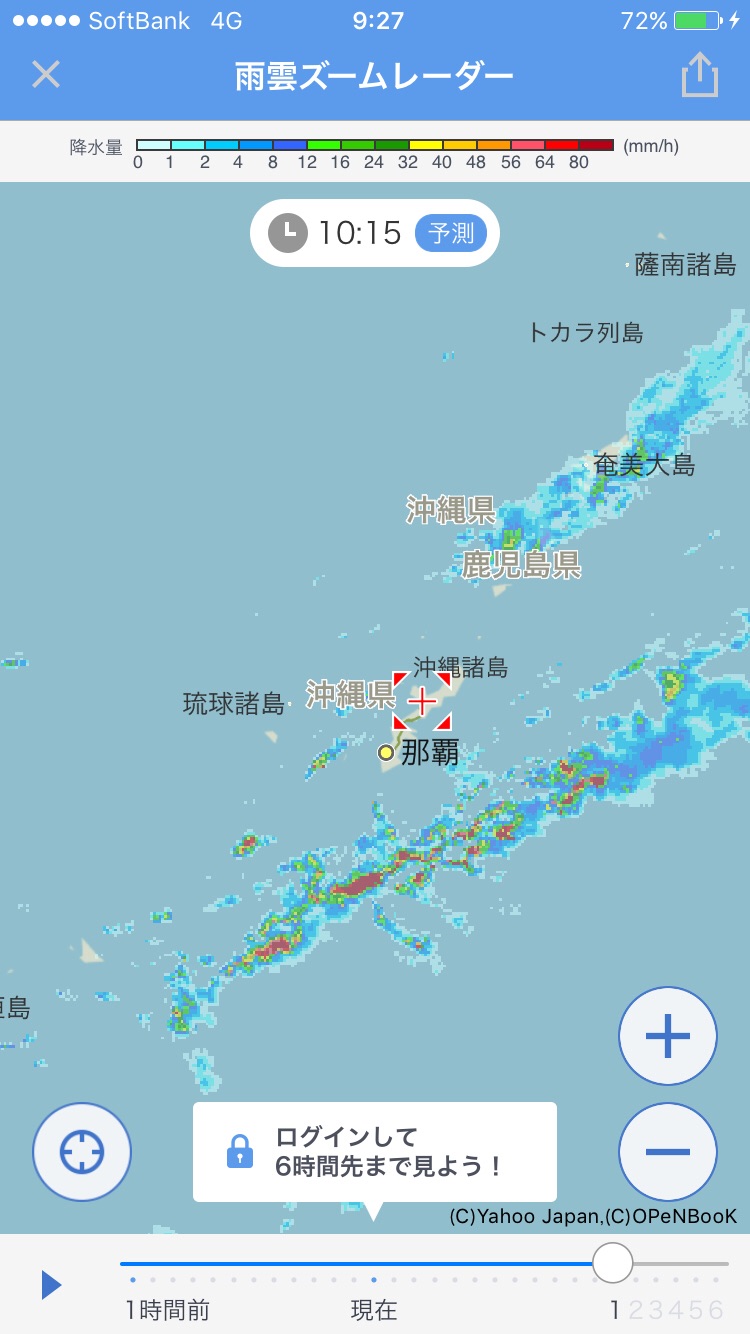Tap the timeline slider handle
Screen dimensions: 750x1334
click(612, 1263)
